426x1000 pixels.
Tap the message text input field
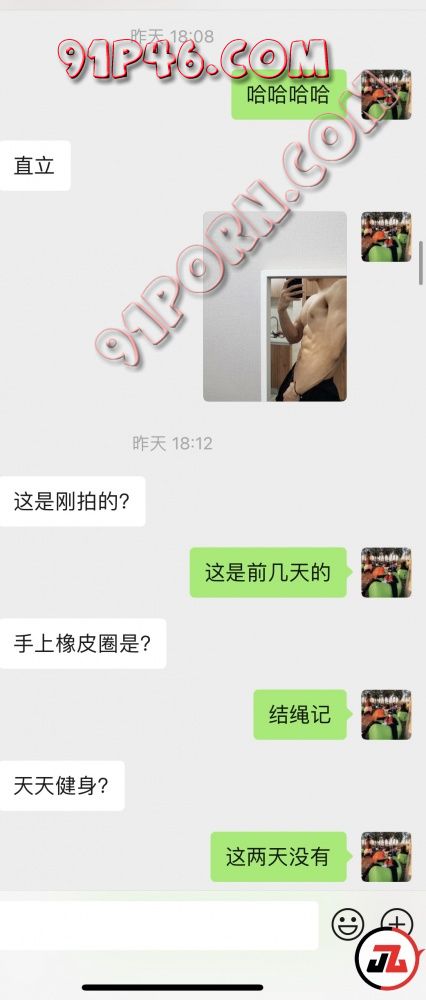click(x=159, y=925)
